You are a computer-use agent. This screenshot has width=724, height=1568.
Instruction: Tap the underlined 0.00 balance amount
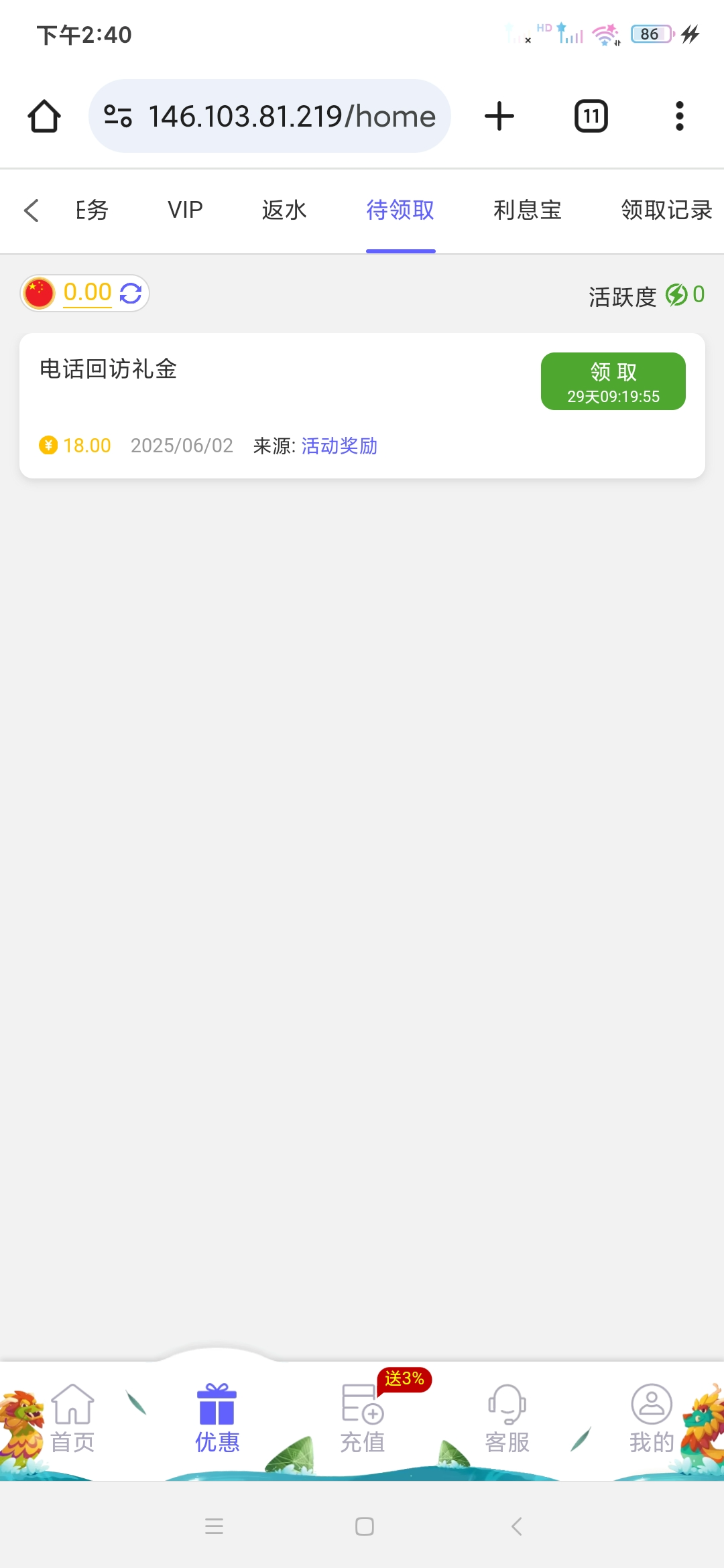pos(87,293)
